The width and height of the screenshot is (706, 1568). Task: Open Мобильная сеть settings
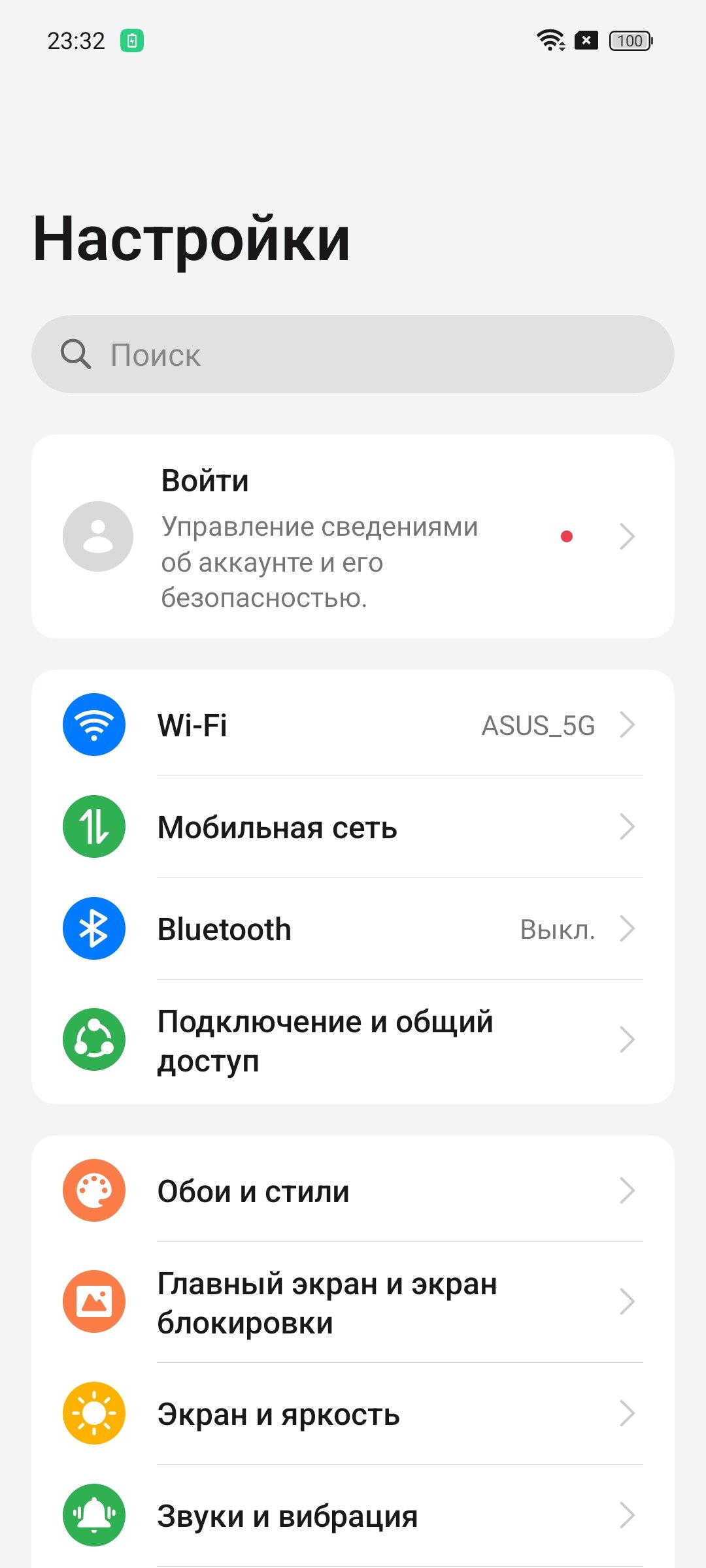[353, 826]
